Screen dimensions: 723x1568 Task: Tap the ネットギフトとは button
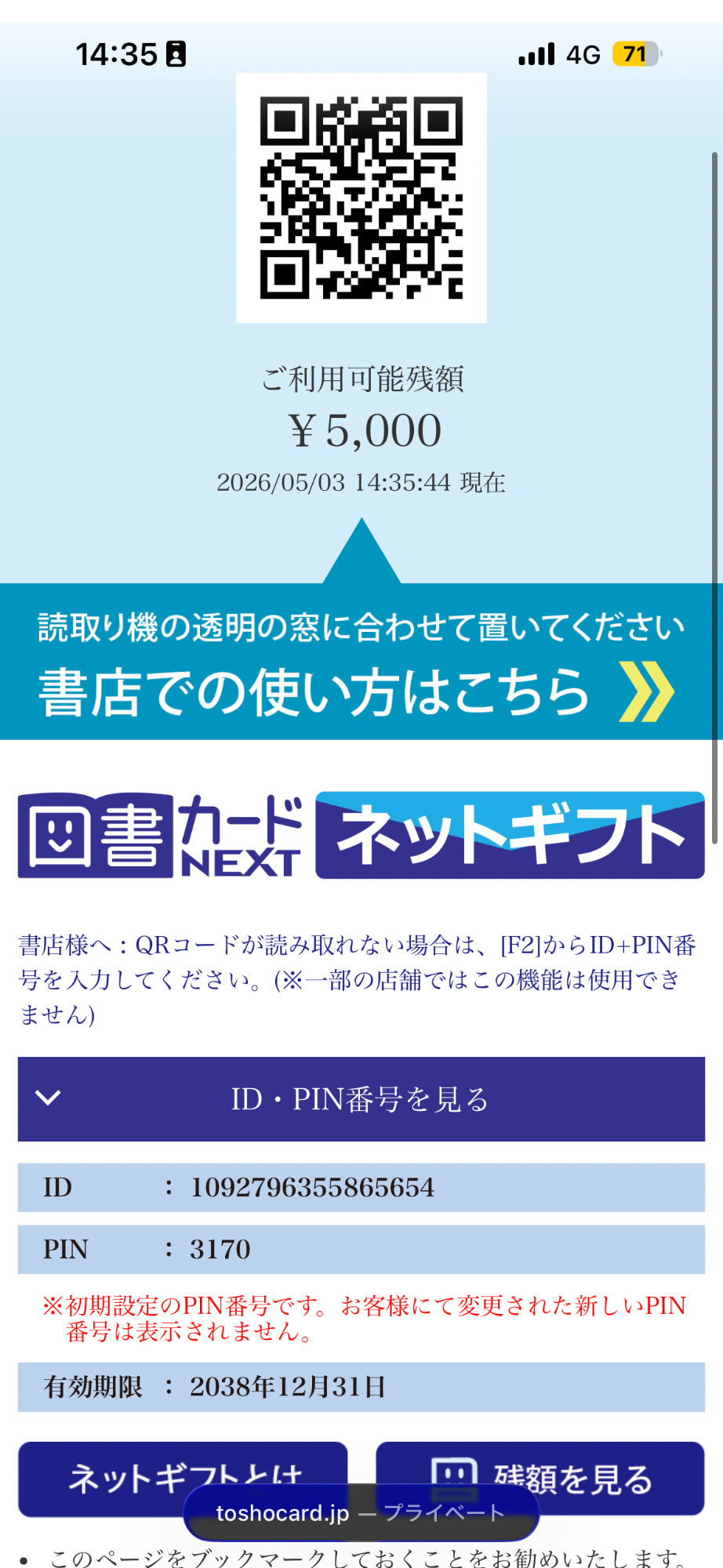click(183, 1478)
